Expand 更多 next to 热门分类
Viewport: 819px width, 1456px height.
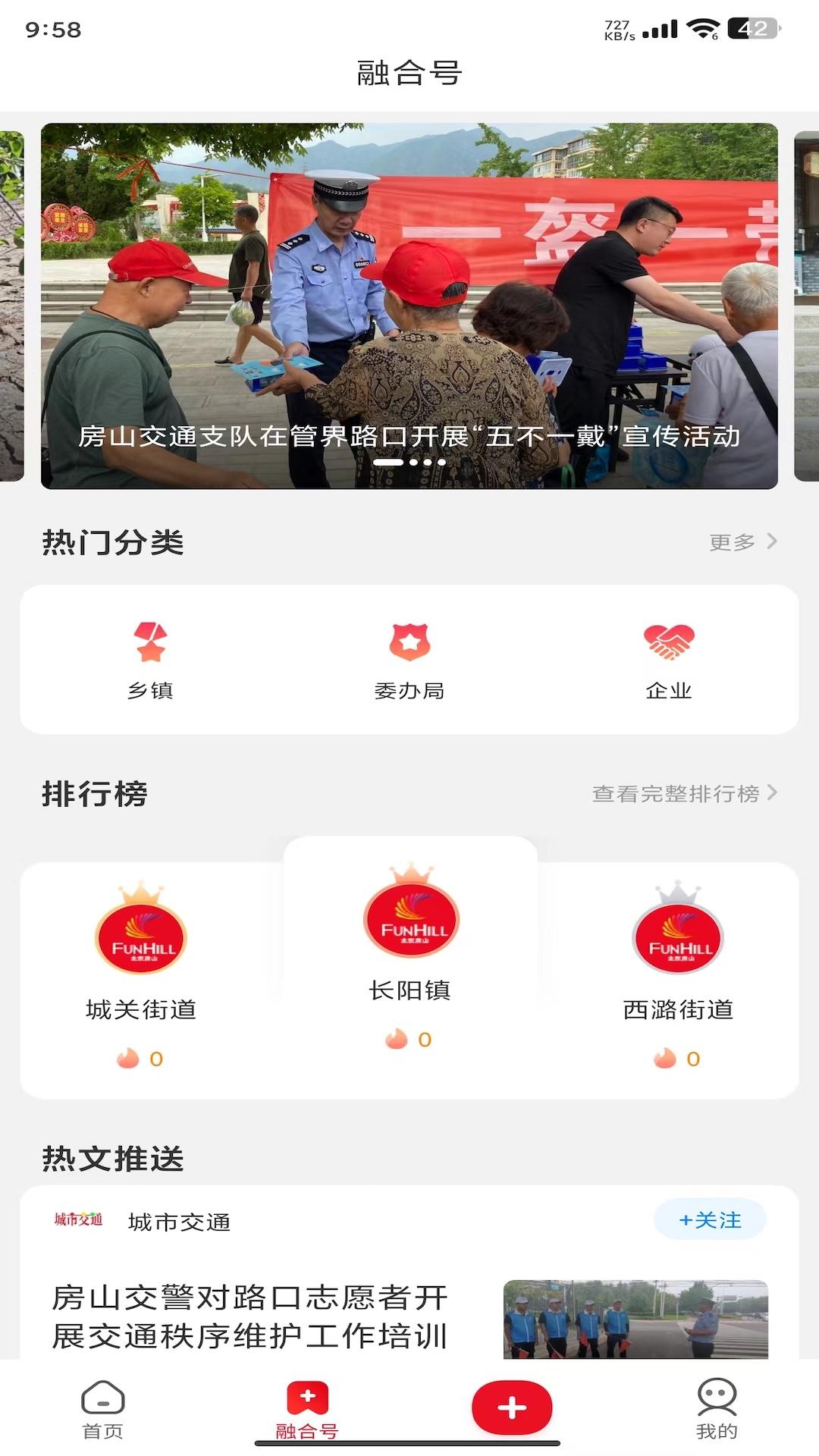click(732, 541)
